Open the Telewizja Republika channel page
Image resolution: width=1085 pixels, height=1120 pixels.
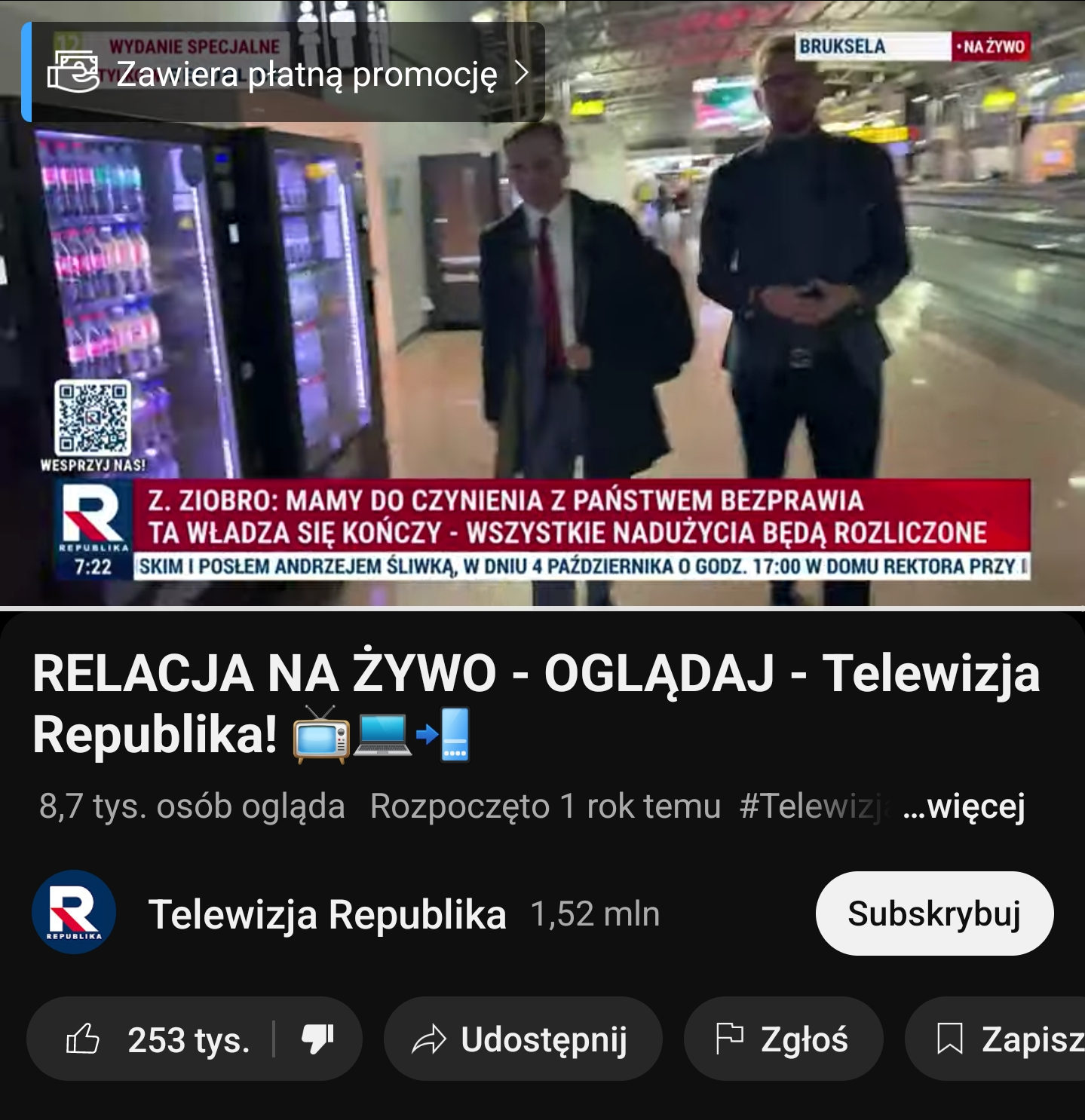326,914
